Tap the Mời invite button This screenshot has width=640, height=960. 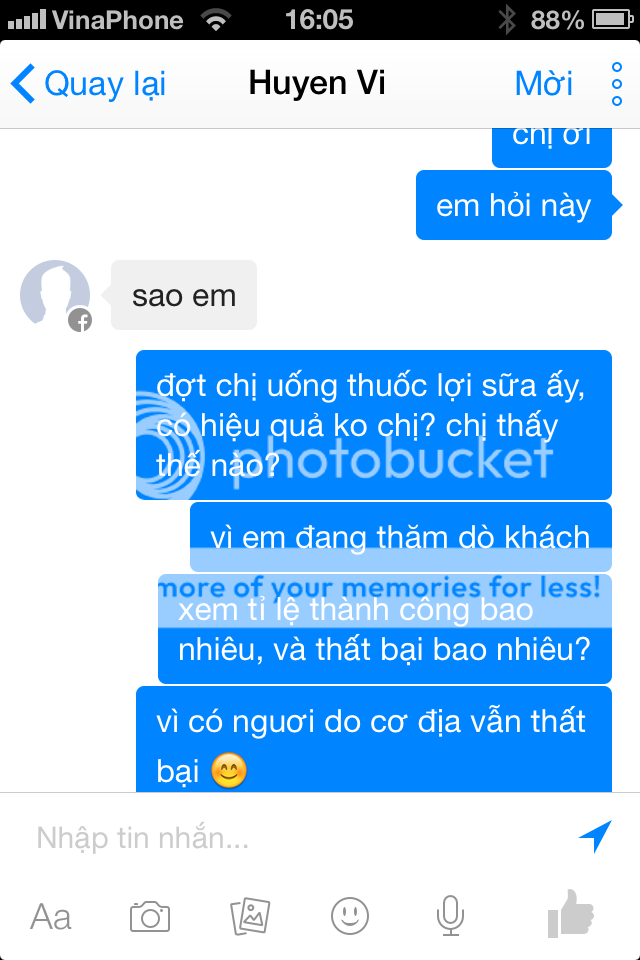point(544,84)
